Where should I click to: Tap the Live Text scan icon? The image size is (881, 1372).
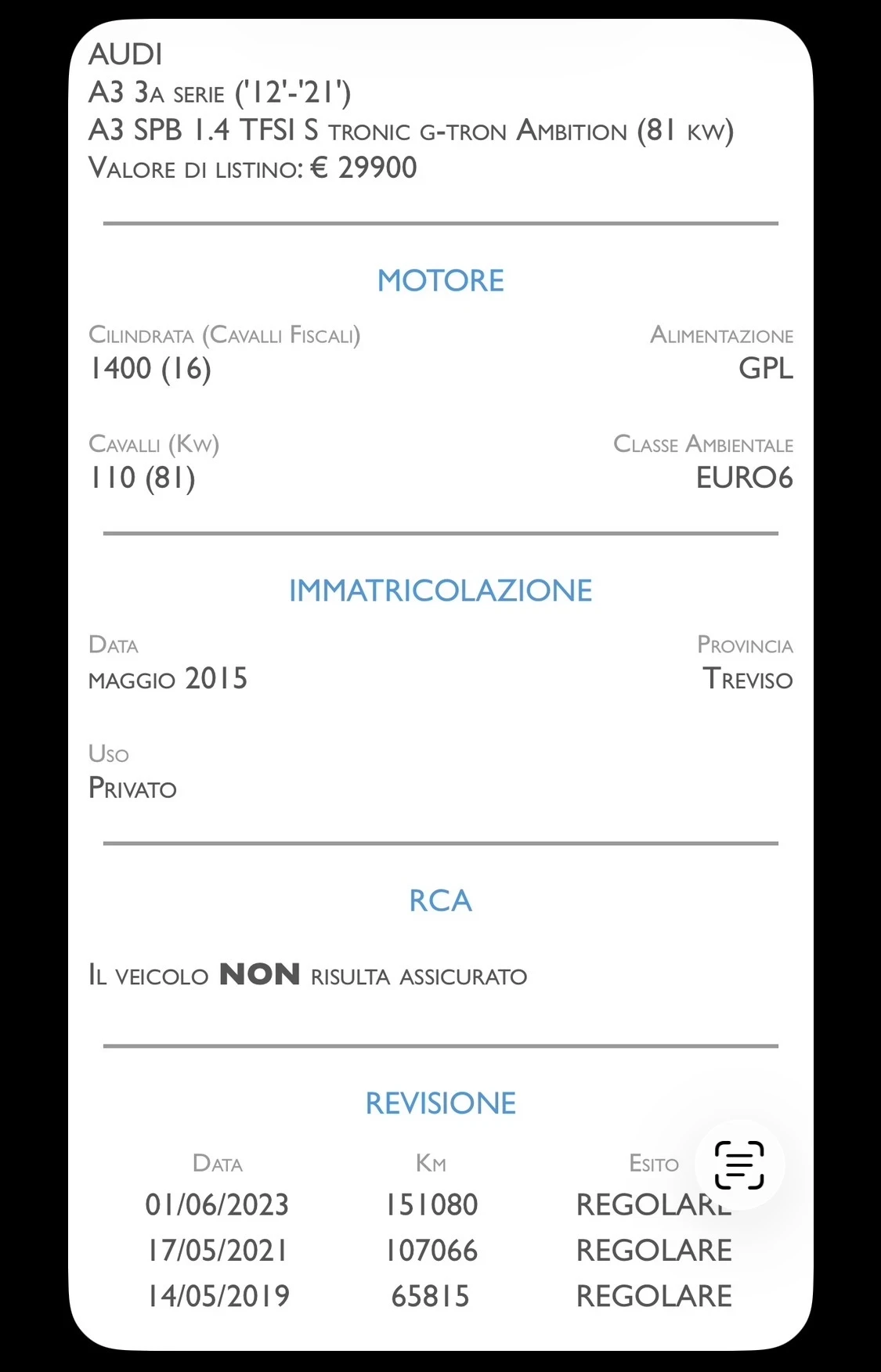point(739,1164)
